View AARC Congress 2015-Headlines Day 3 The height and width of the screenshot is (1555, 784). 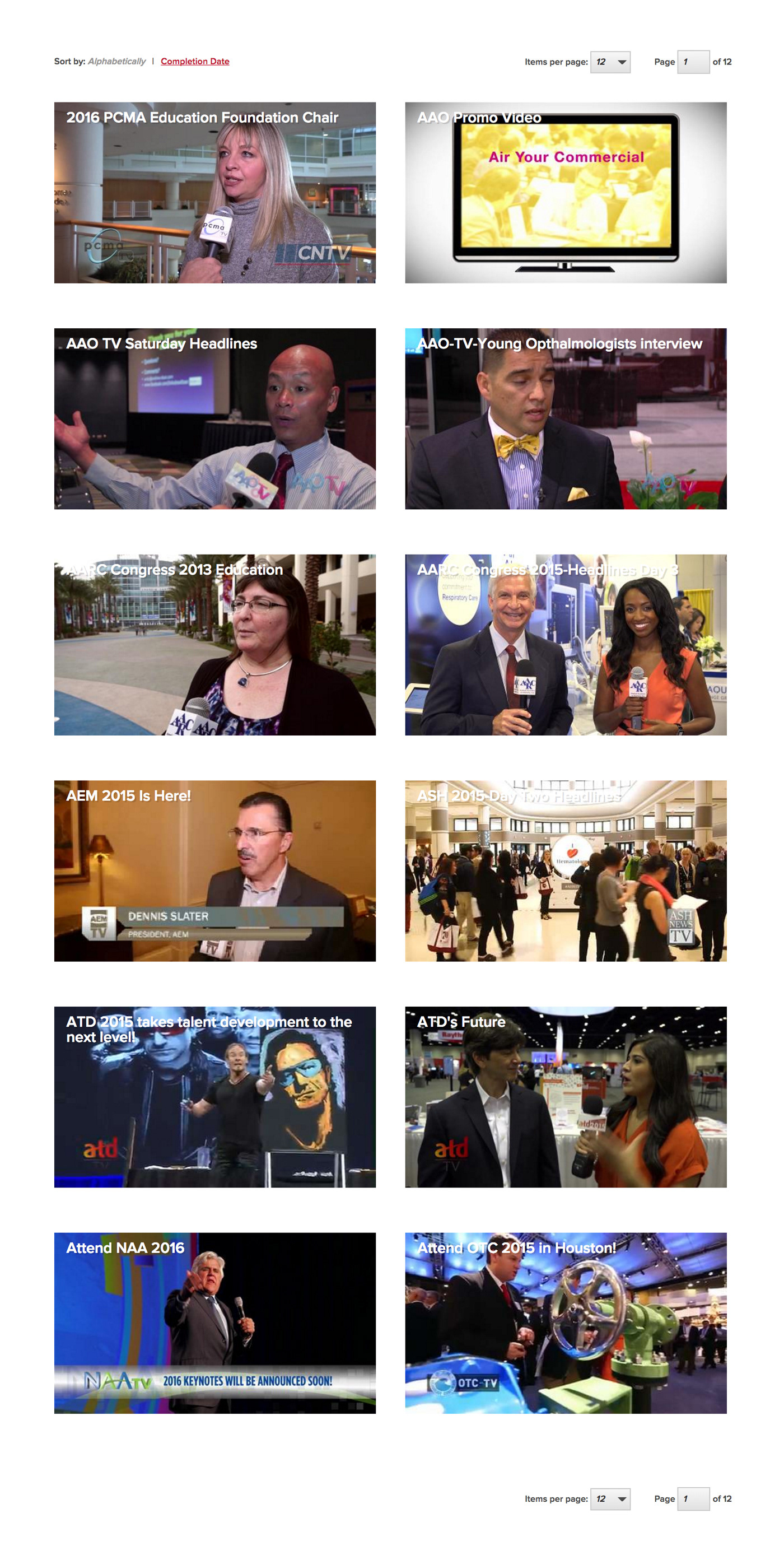click(x=565, y=644)
